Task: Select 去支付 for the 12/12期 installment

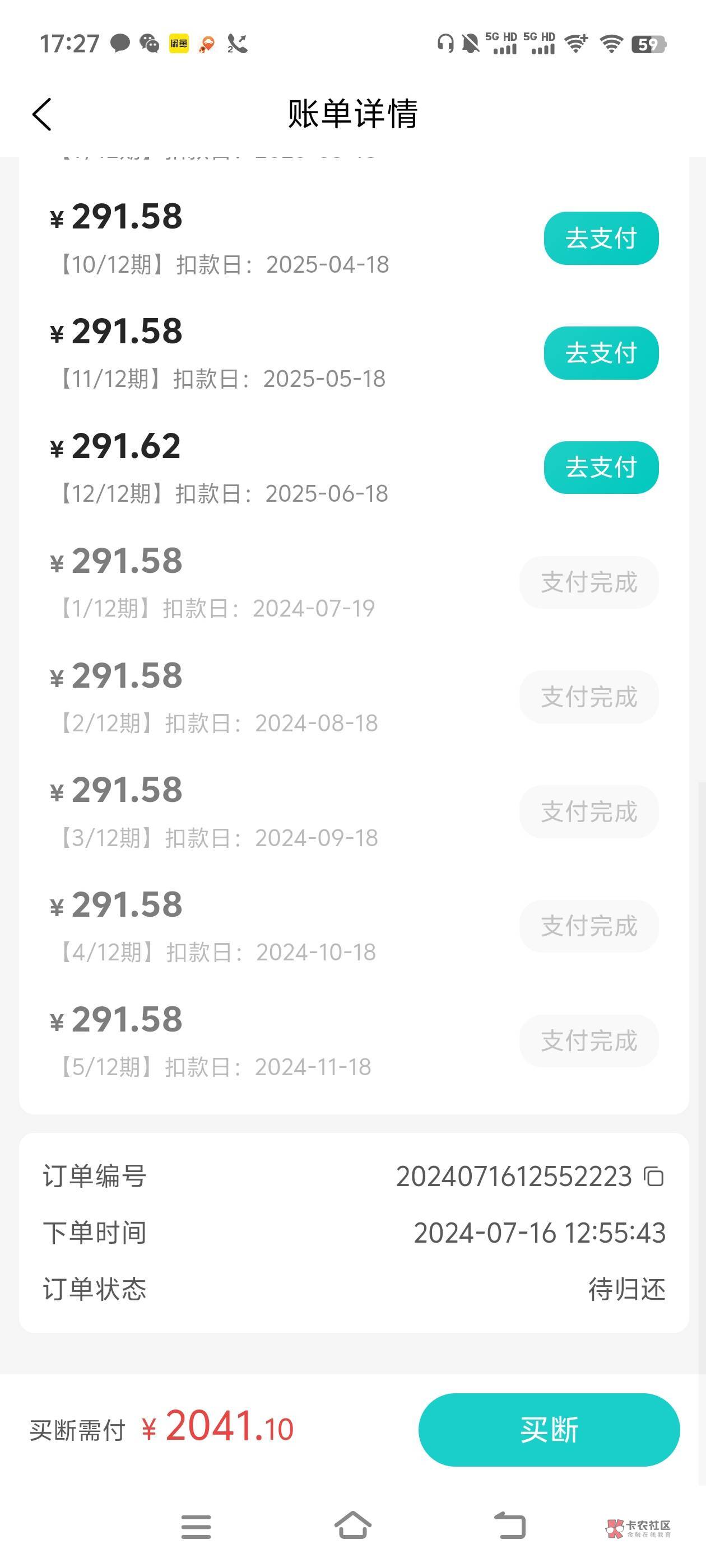Action: [601, 468]
